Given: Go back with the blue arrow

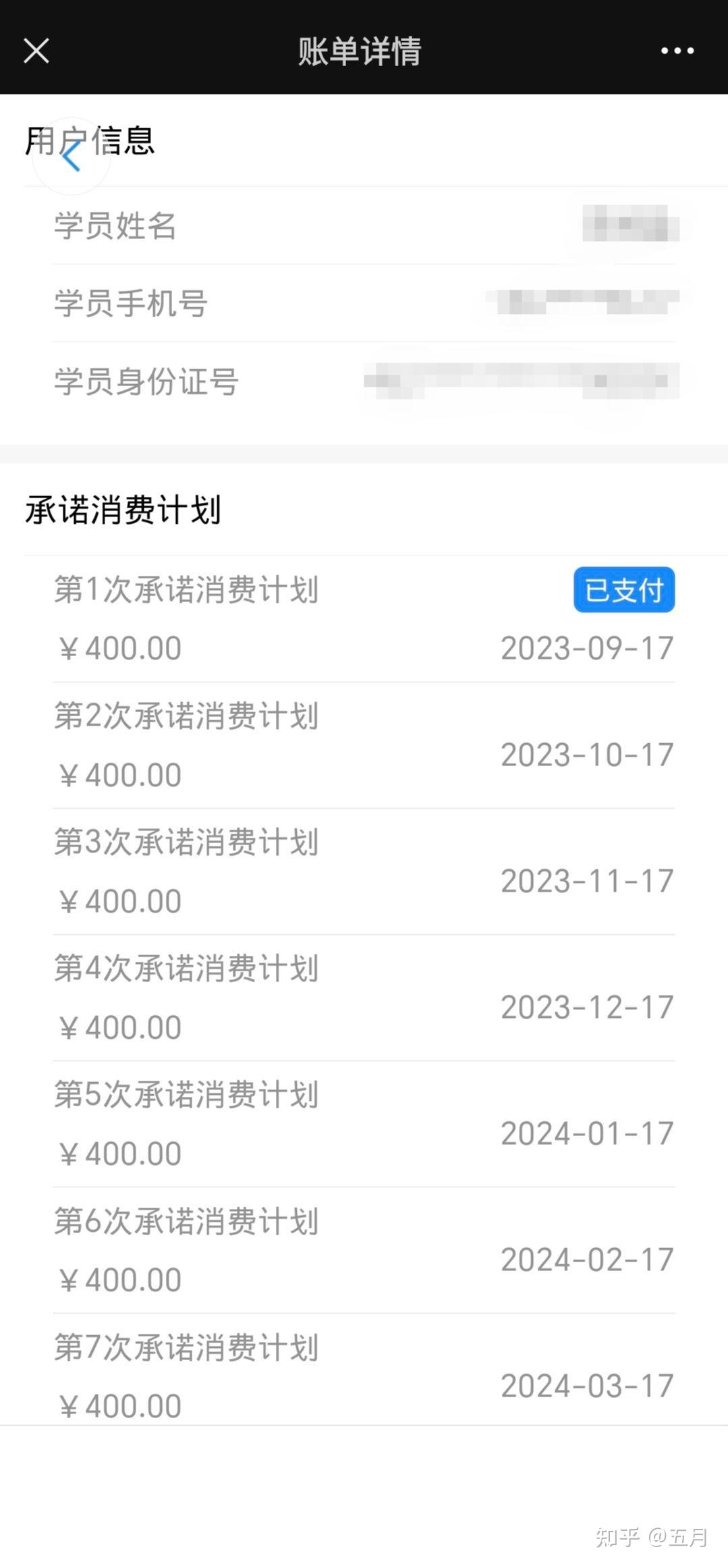Looking at the screenshot, I should point(71,158).
